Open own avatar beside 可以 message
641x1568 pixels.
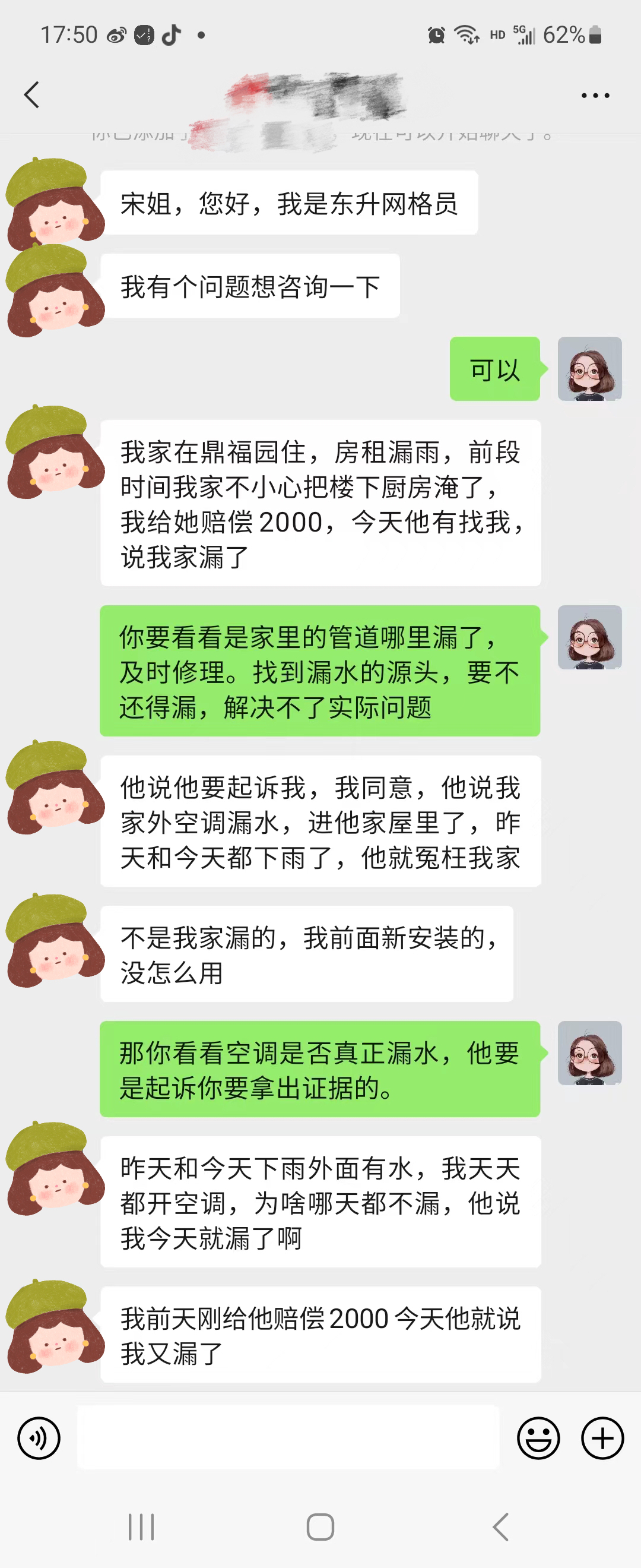pos(589,369)
